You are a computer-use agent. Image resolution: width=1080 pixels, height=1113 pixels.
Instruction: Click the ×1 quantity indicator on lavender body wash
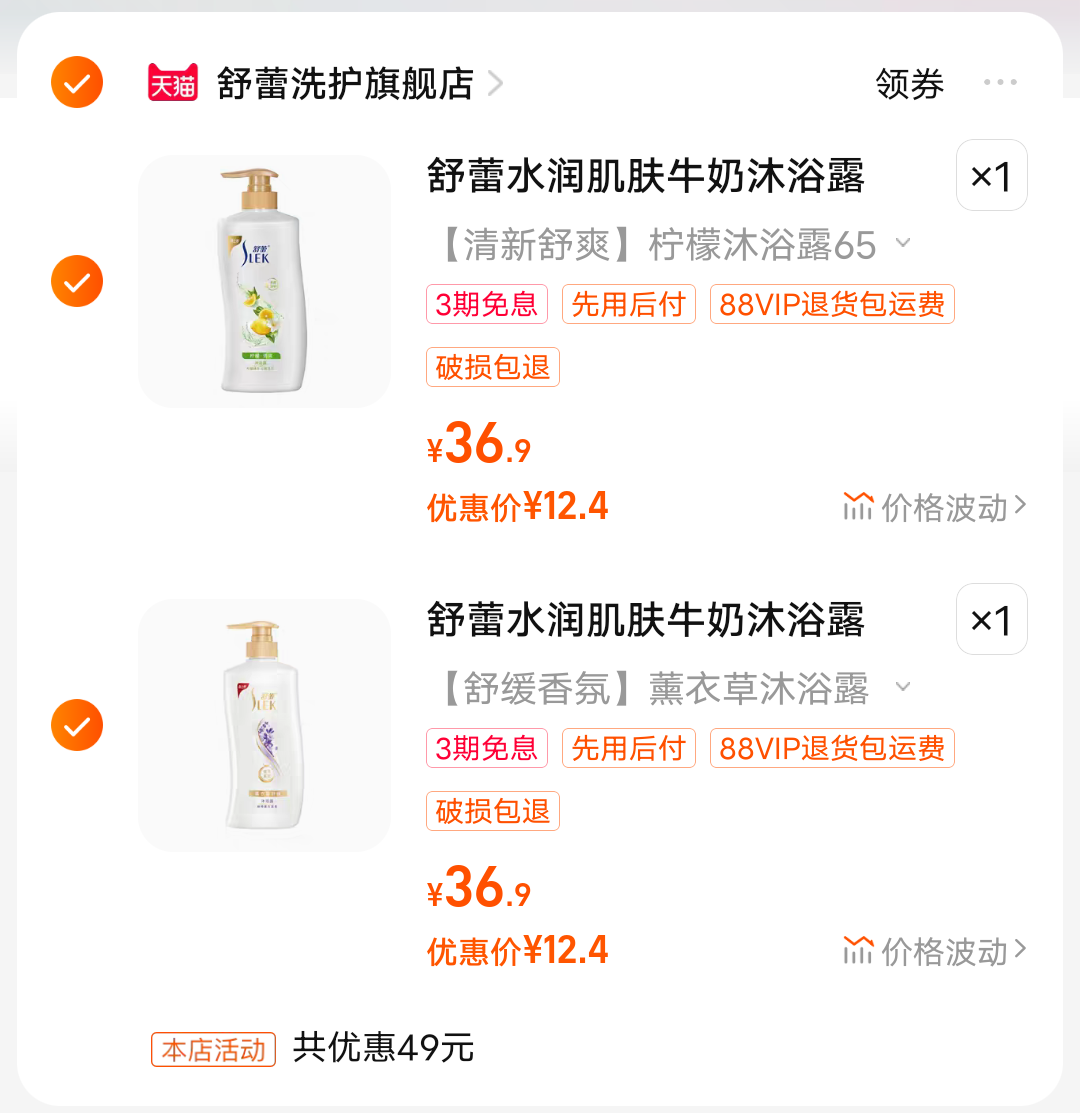(x=991, y=620)
